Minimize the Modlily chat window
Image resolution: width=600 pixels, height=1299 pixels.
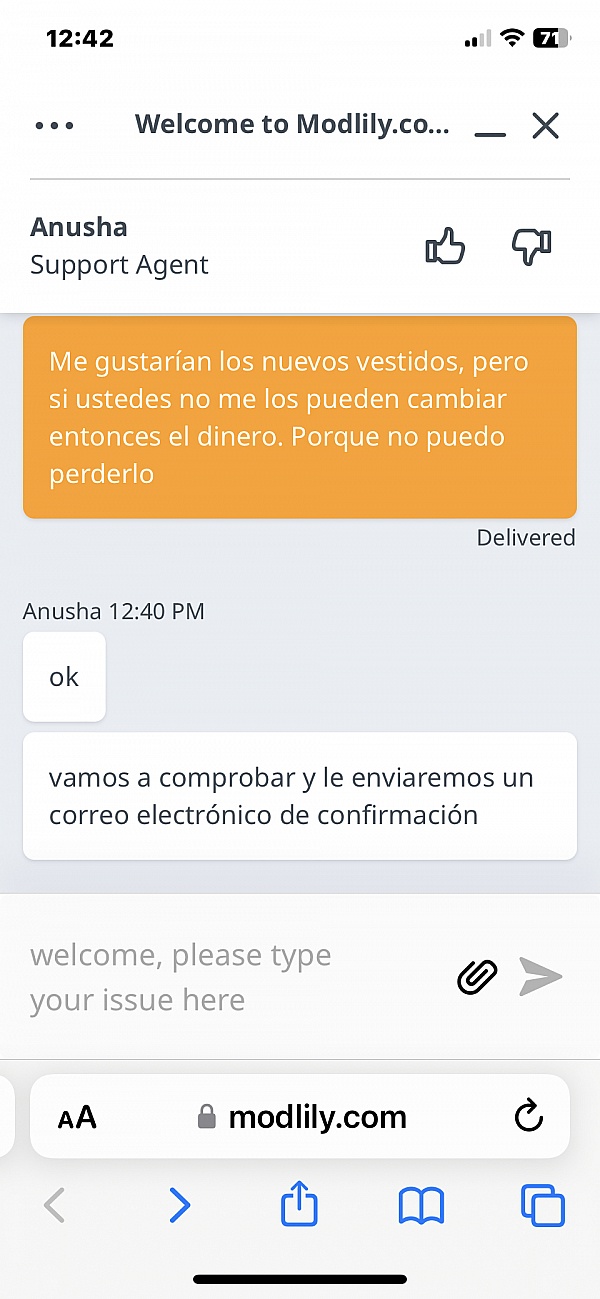[490, 128]
